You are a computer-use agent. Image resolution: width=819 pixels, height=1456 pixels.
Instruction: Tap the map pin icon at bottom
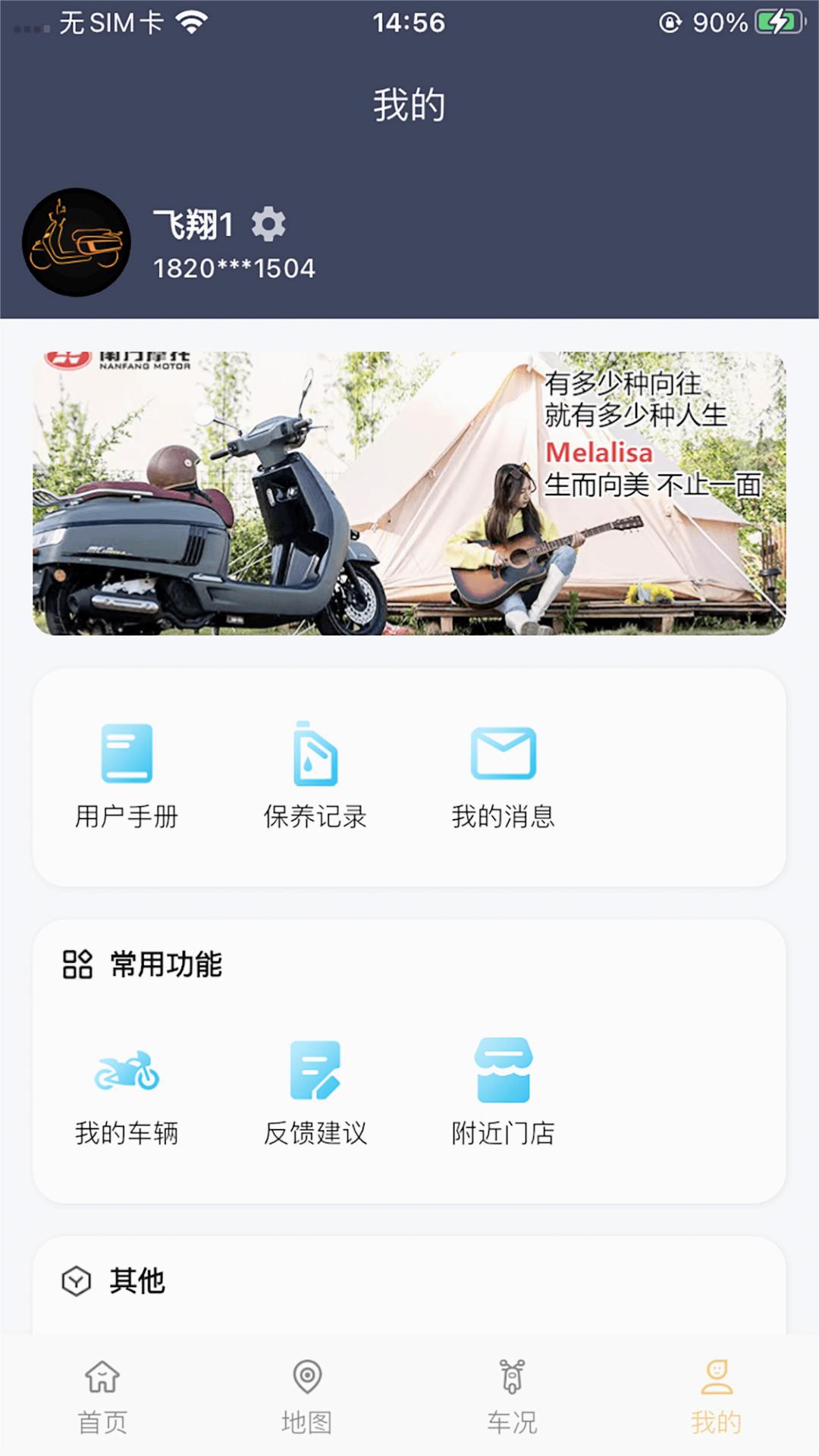[307, 1386]
